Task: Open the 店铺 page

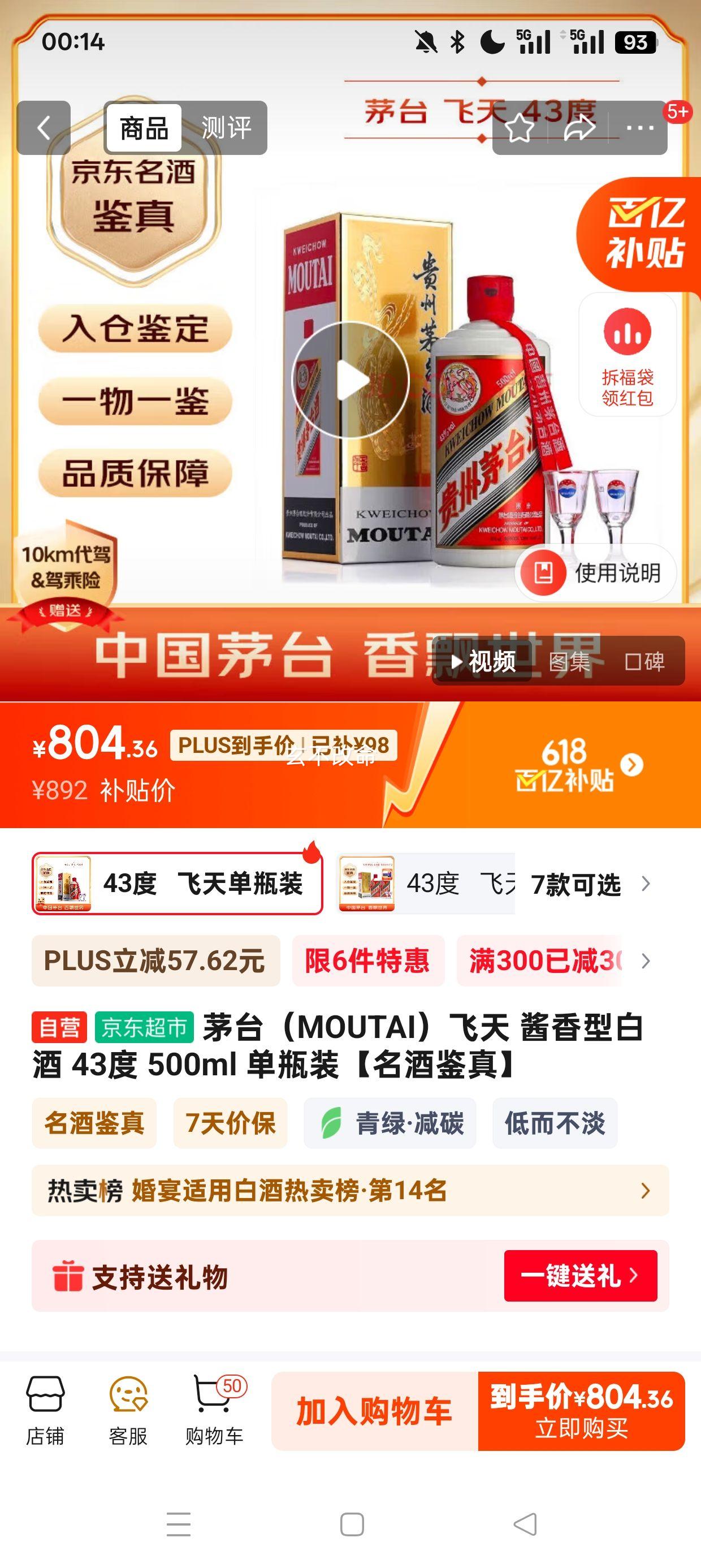Action: pos(45,1410)
